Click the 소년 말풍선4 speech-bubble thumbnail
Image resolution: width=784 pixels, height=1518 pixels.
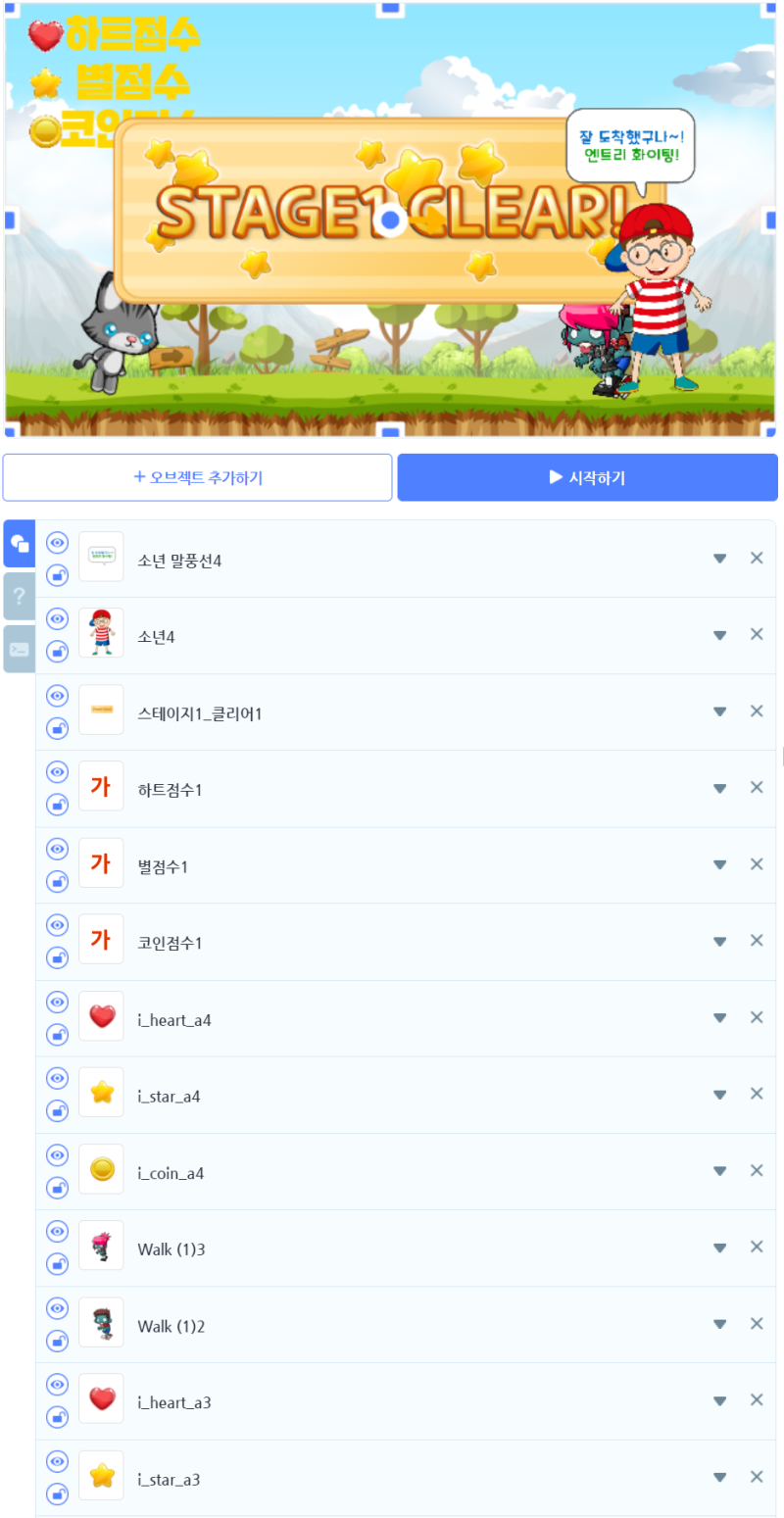point(101,556)
